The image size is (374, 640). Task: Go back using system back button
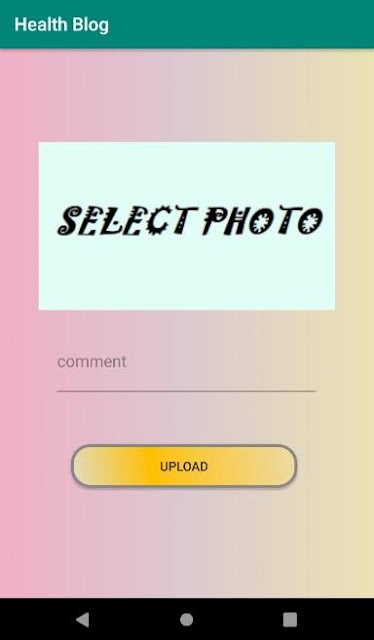pos(82,620)
